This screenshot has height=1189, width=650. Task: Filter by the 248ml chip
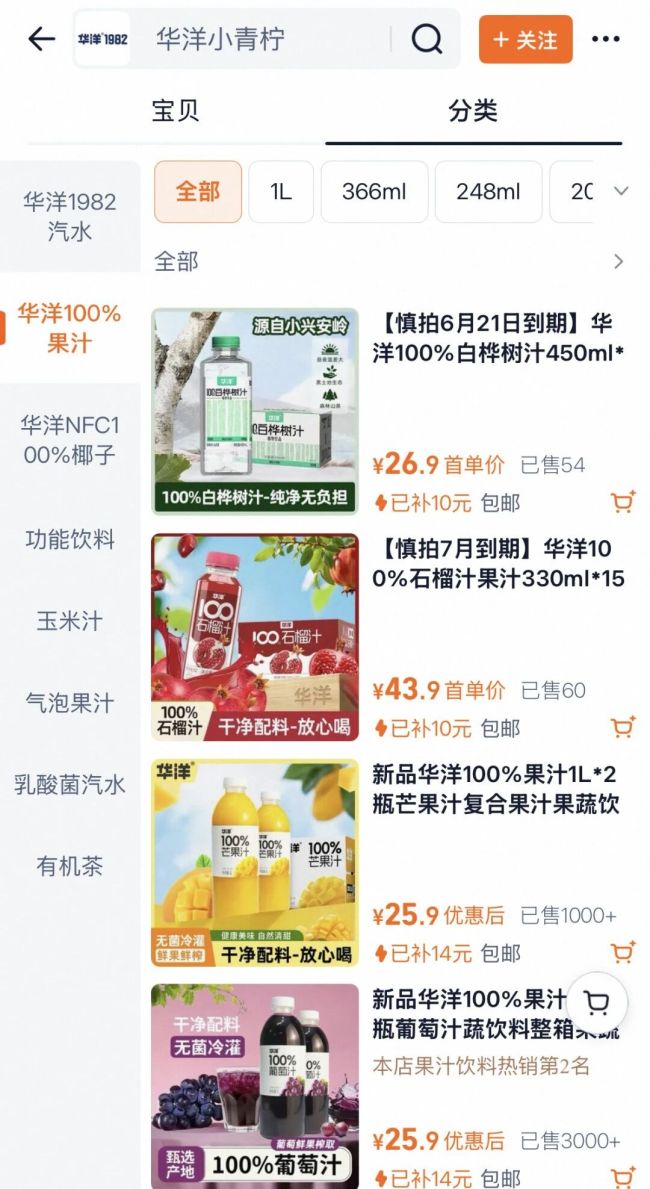click(488, 191)
